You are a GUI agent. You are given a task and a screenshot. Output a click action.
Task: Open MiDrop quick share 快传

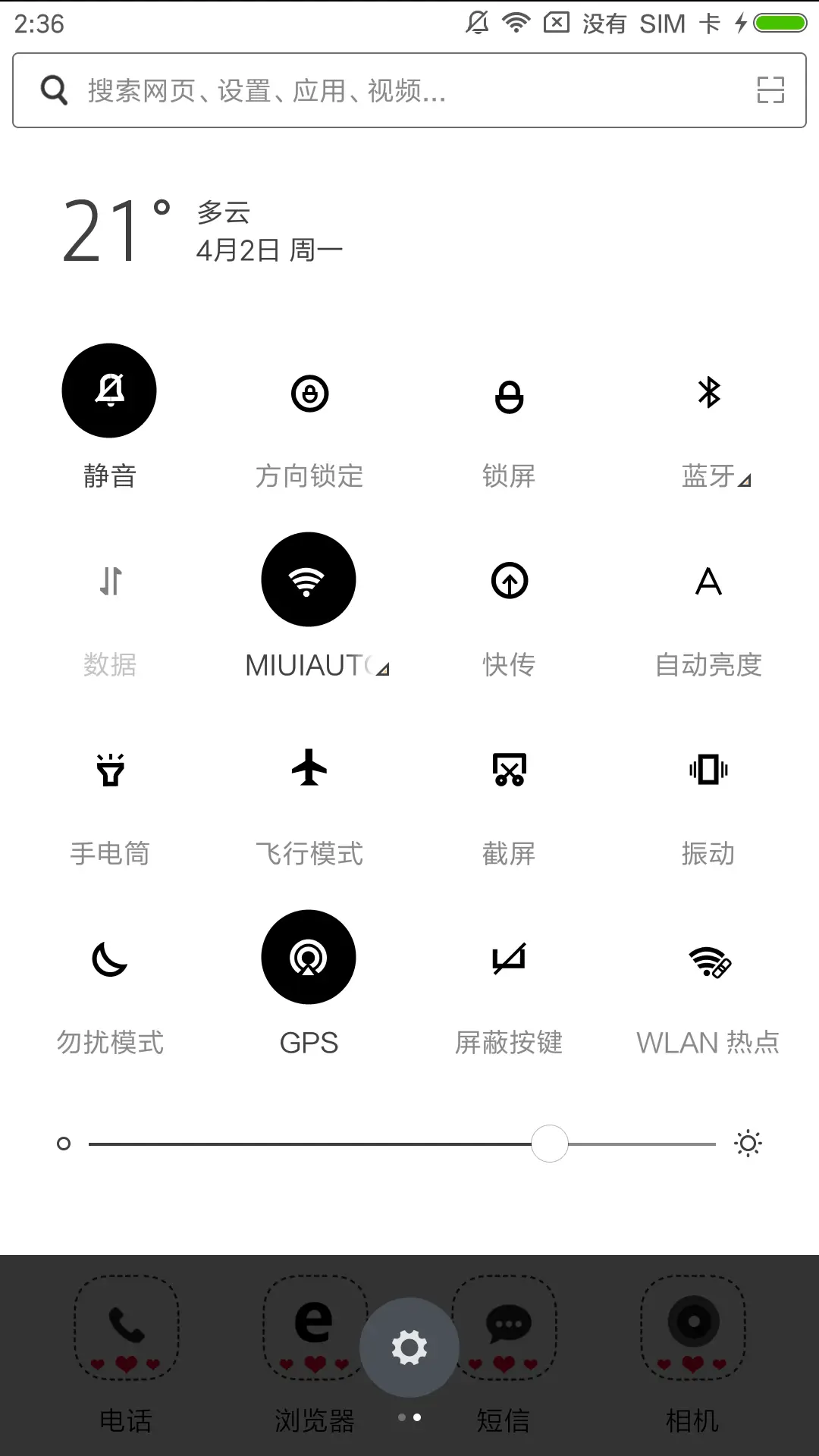(509, 580)
